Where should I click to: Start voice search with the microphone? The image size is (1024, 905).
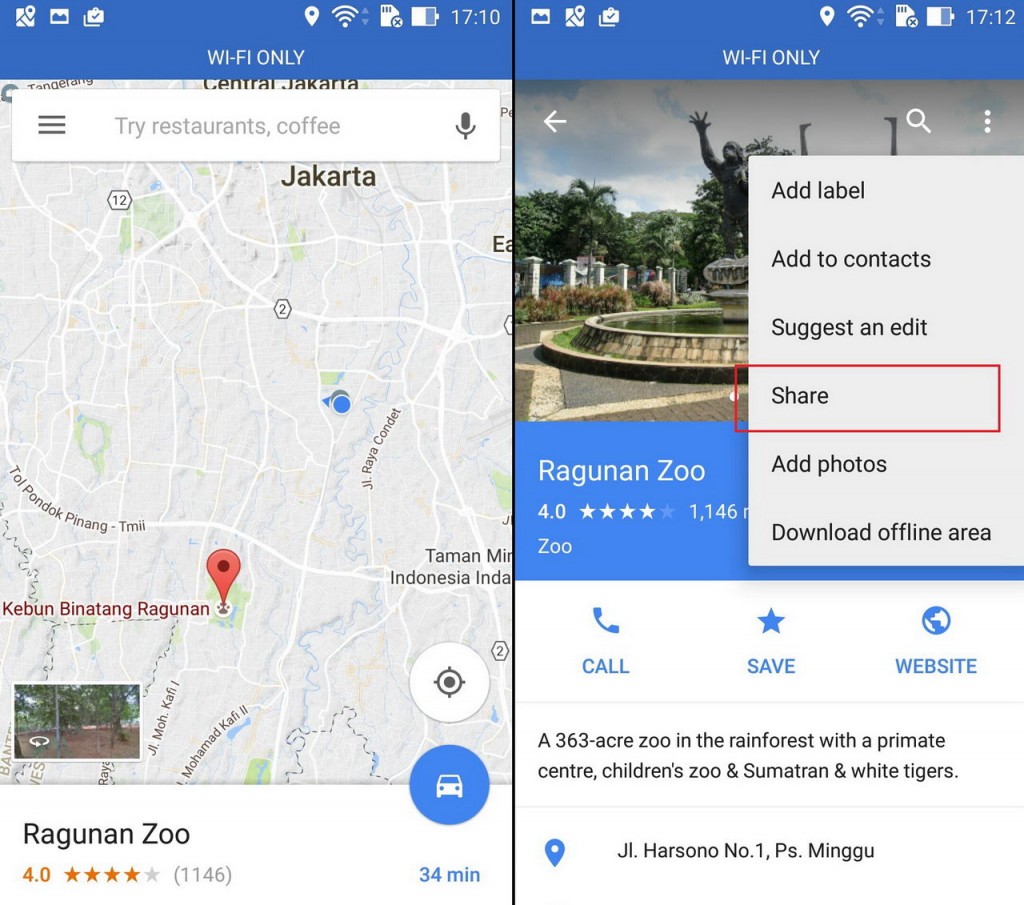(x=465, y=126)
